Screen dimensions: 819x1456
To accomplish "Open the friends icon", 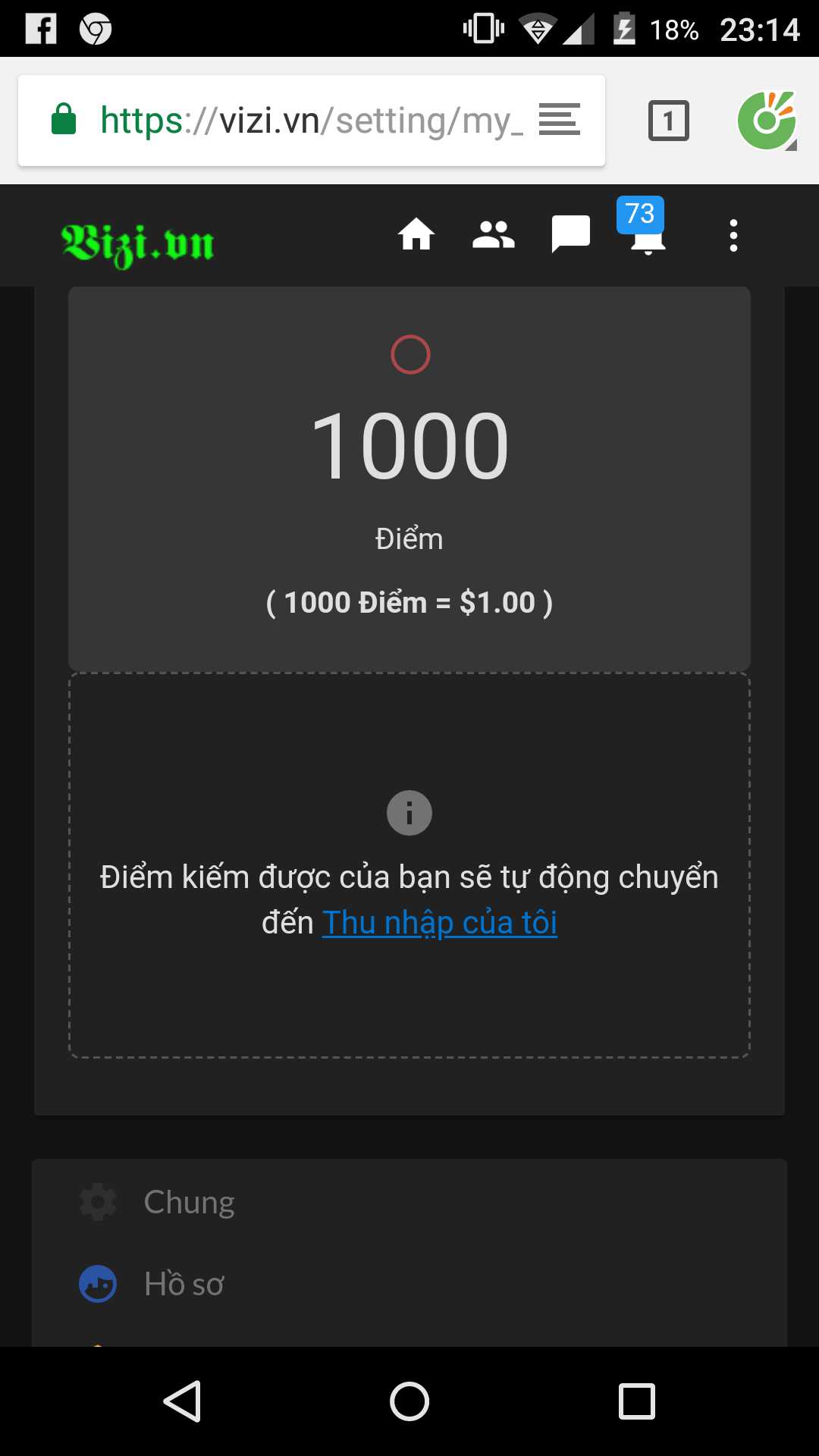I will (493, 235).
